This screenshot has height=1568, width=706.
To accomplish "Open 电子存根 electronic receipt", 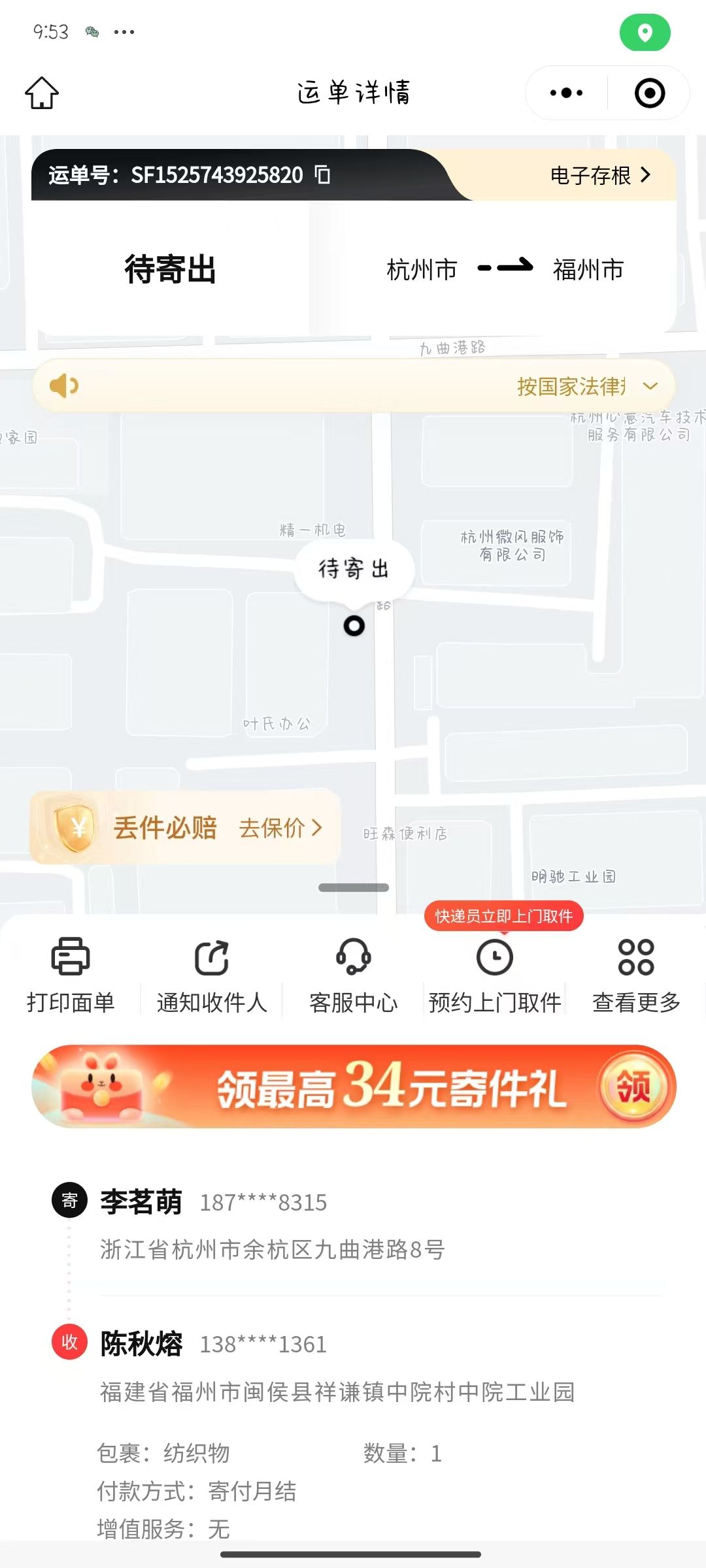I will [x=601, y=174].
